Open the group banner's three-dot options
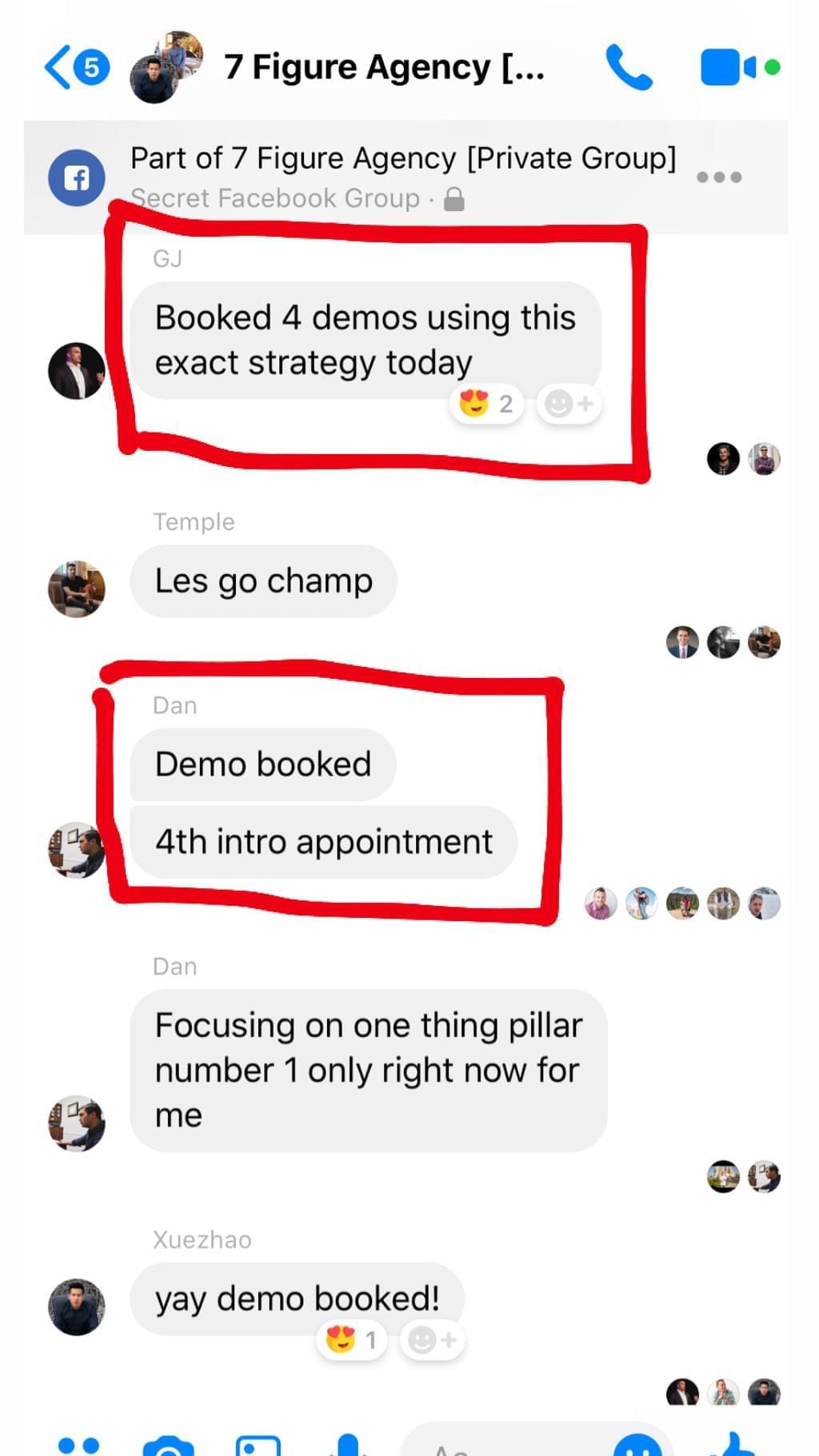The height and width of the screenshot is (1456, 819). click(x=718, y=177)
